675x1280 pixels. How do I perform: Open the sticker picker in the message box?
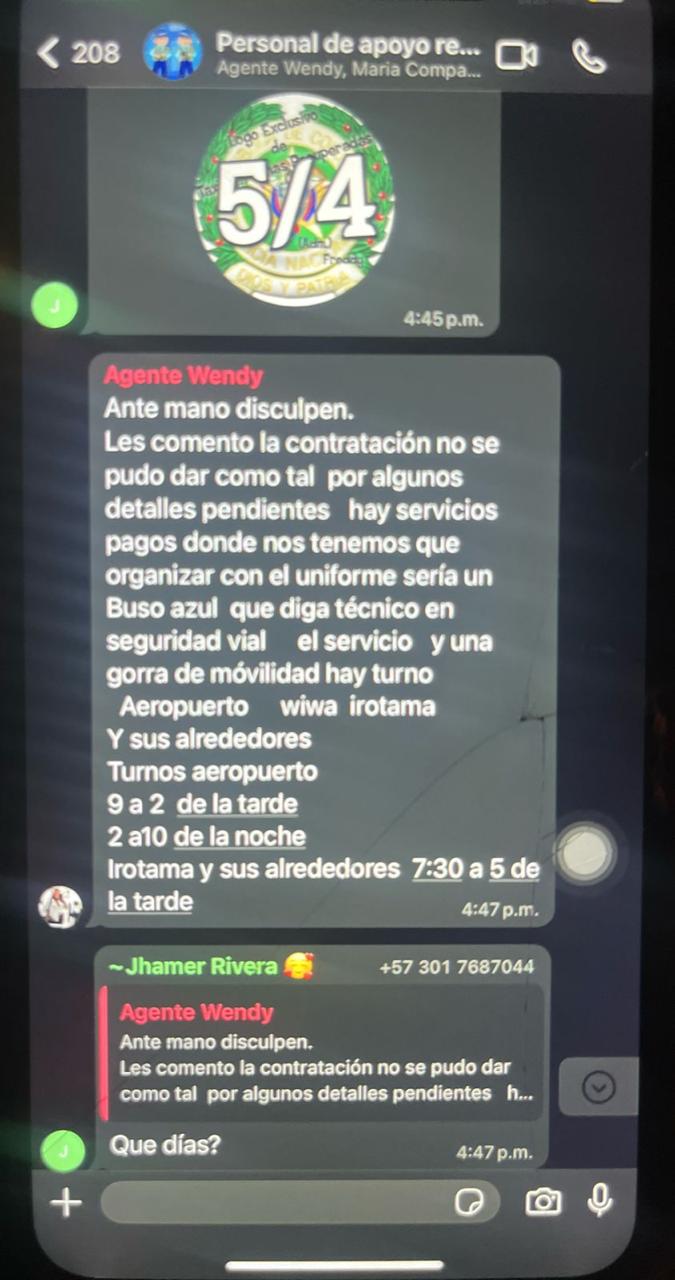469,1201
